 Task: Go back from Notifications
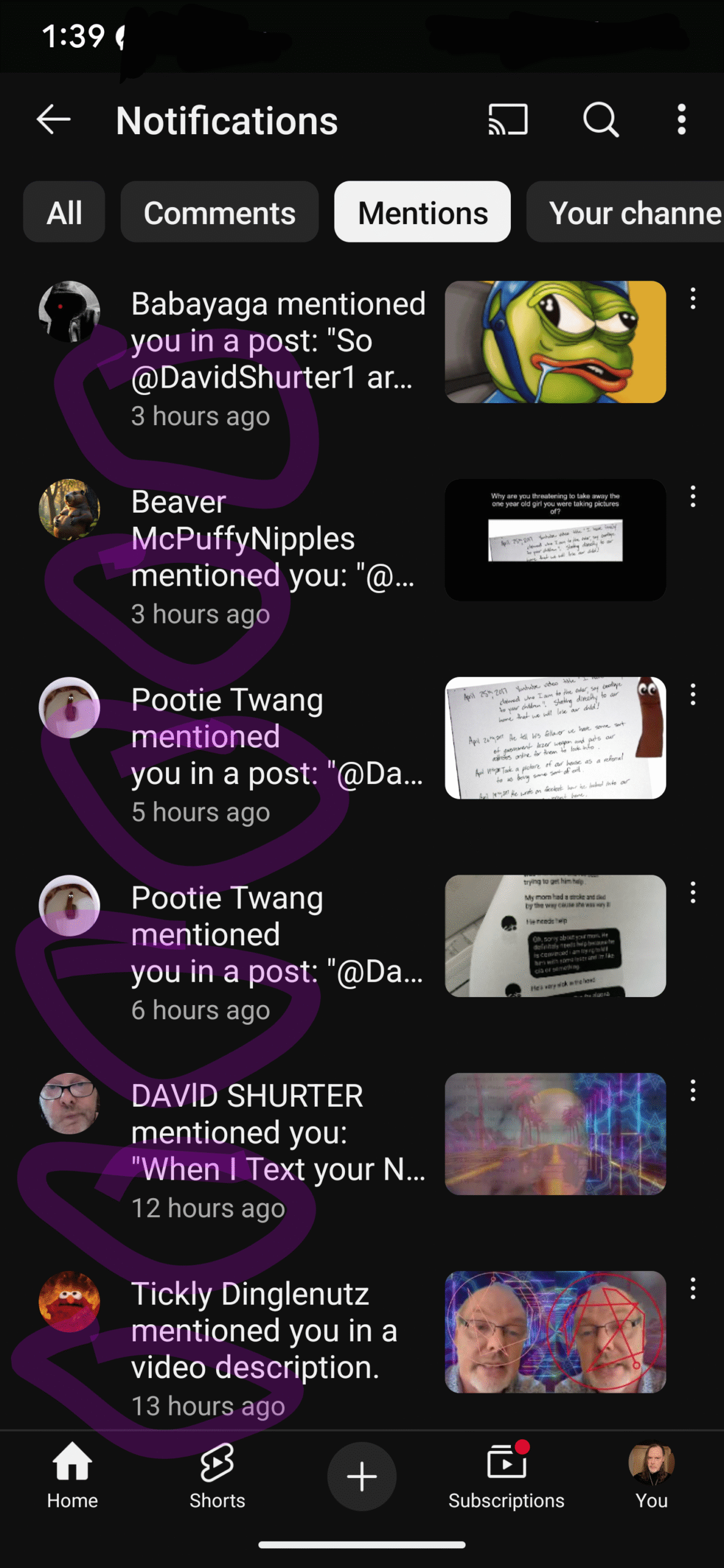coord(53,119)
